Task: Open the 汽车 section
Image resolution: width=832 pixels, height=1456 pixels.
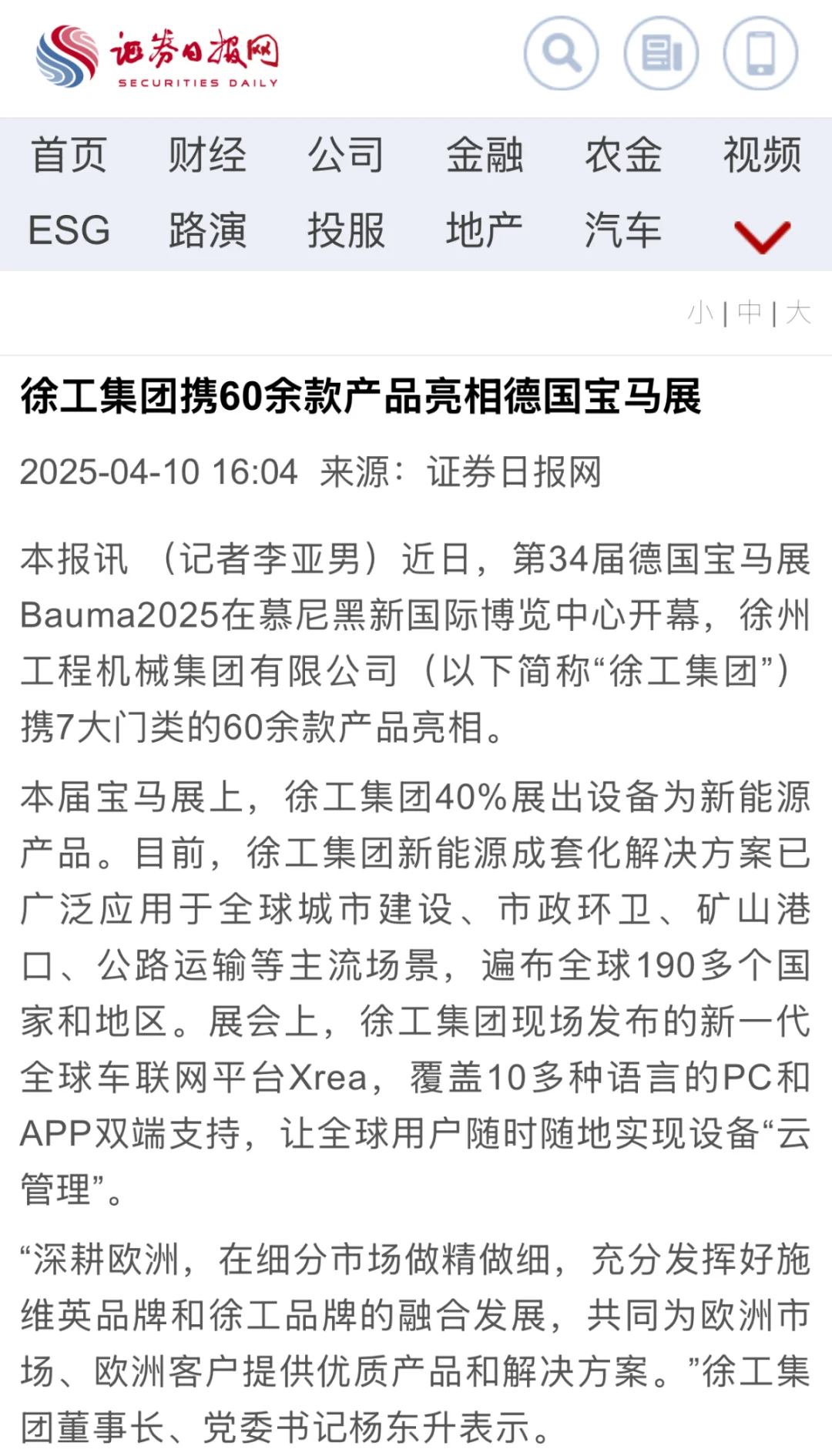Action: point(623,230)
